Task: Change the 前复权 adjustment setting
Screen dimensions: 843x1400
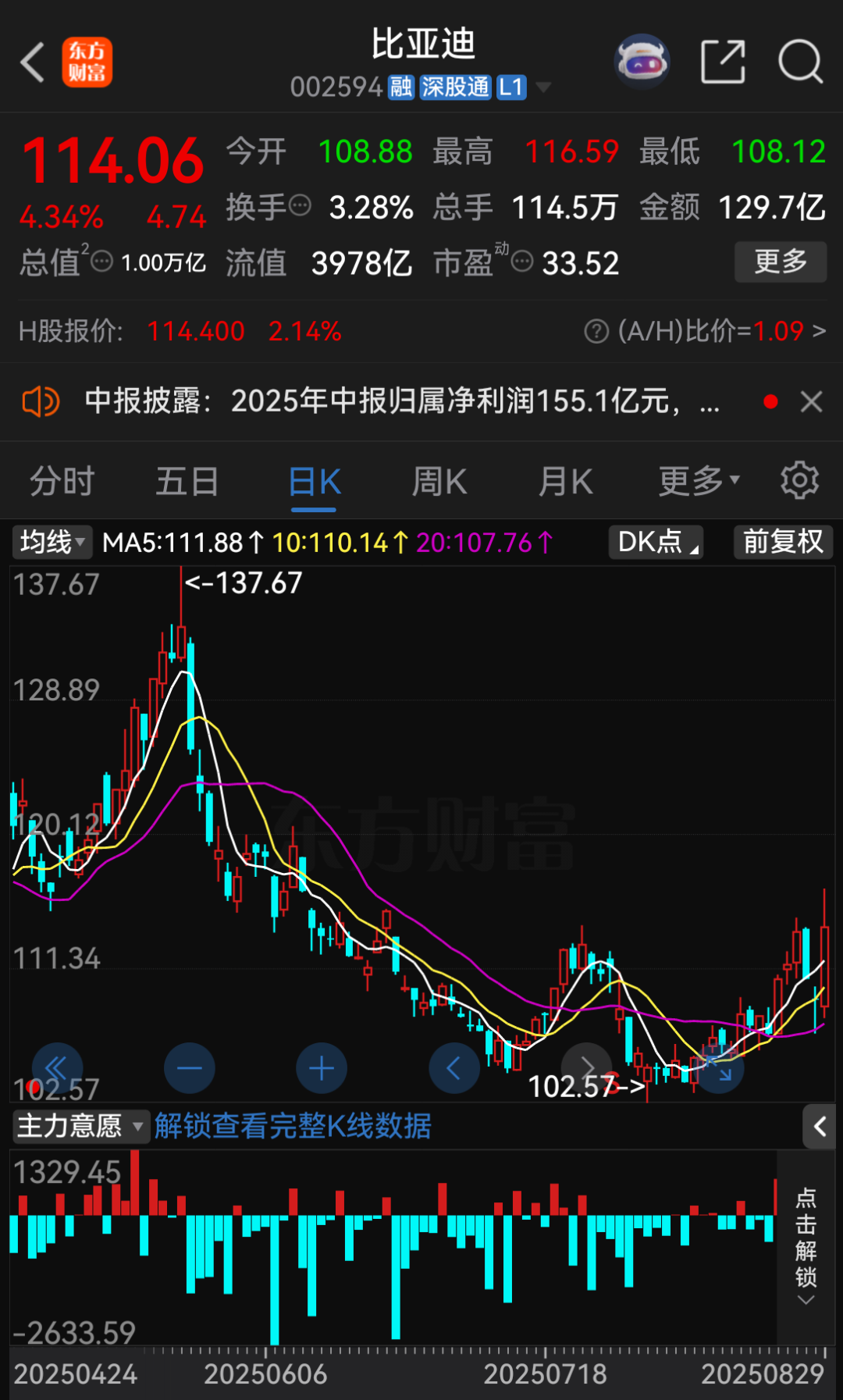Action: click(x=783, y=542)
